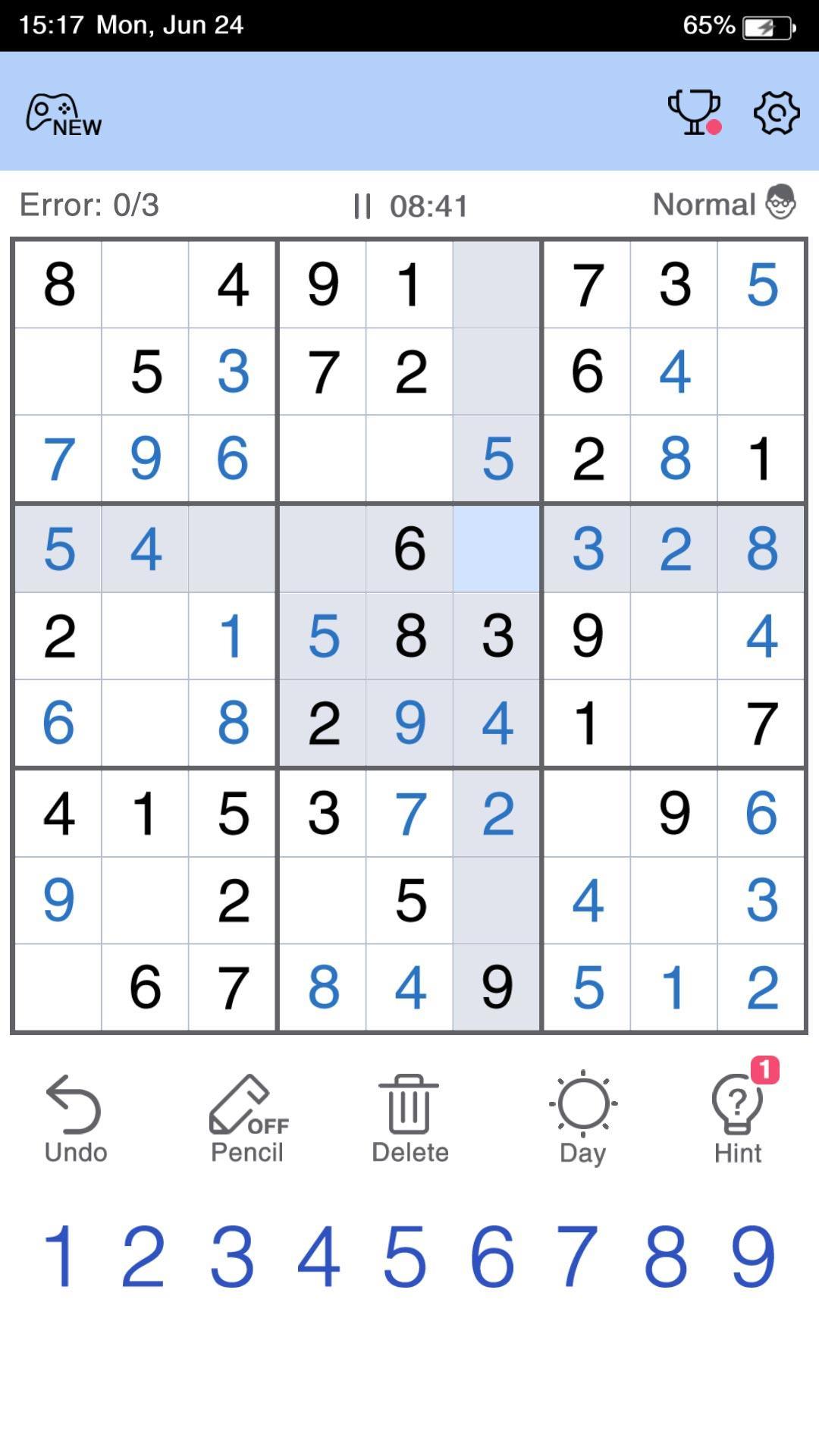Open the settings gear
This screenshot has height=1456, width=819.
pos(777,114)
